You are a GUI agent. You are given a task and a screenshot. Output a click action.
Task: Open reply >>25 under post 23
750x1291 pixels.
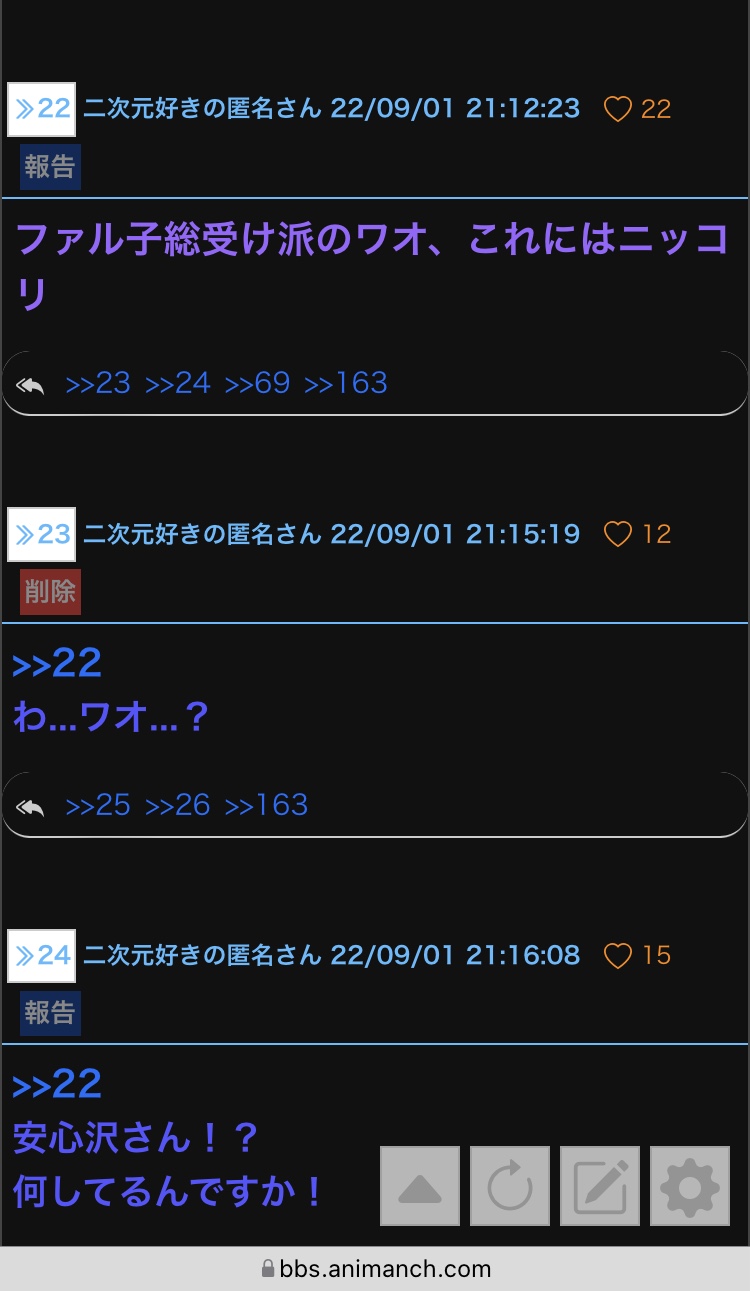tap(98, 805)
